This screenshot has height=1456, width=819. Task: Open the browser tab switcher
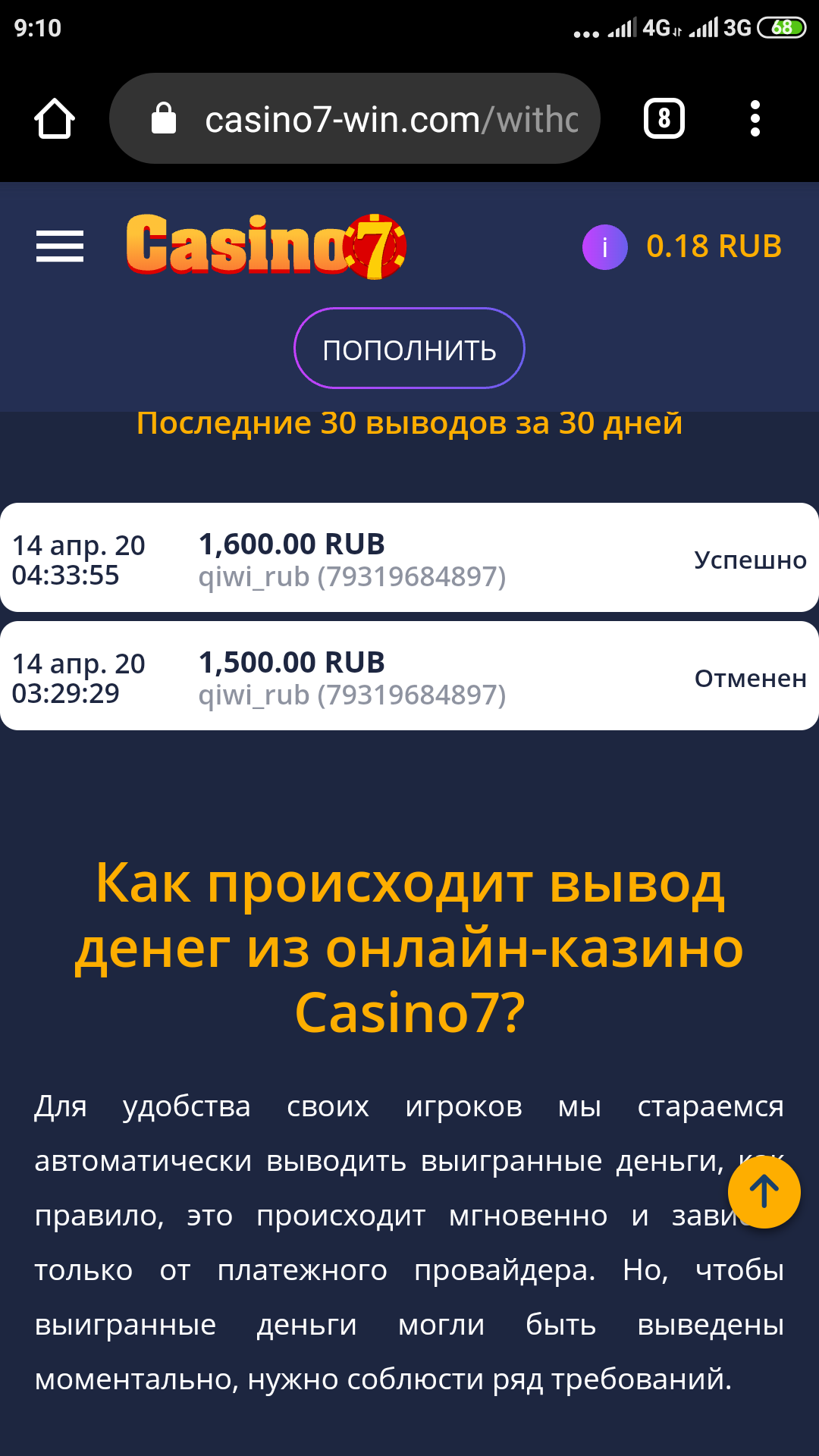pos(664,119)
